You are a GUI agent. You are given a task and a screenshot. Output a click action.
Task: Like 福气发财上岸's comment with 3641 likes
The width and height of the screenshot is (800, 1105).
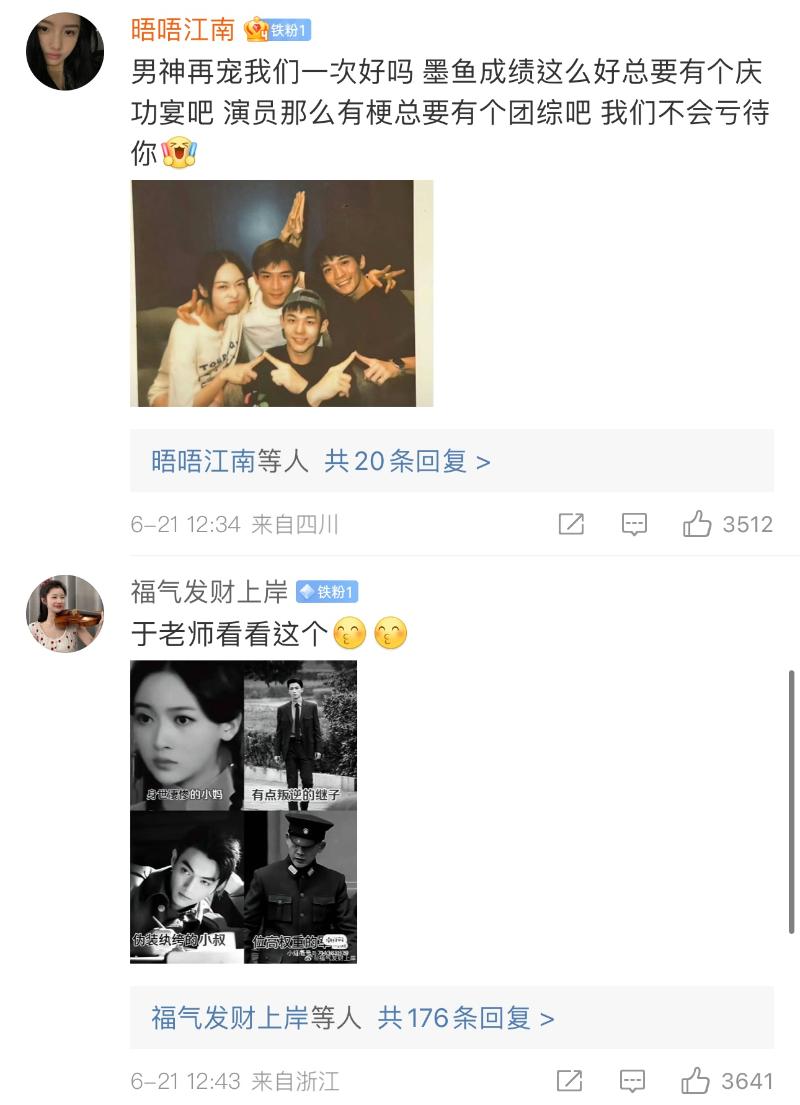[697, 1081]
